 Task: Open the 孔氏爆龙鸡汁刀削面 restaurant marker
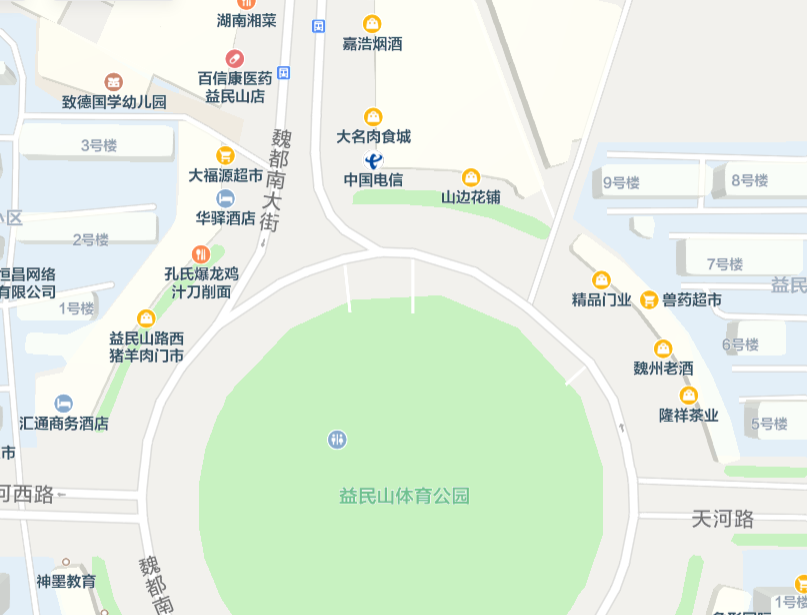(x=200, y=254)
